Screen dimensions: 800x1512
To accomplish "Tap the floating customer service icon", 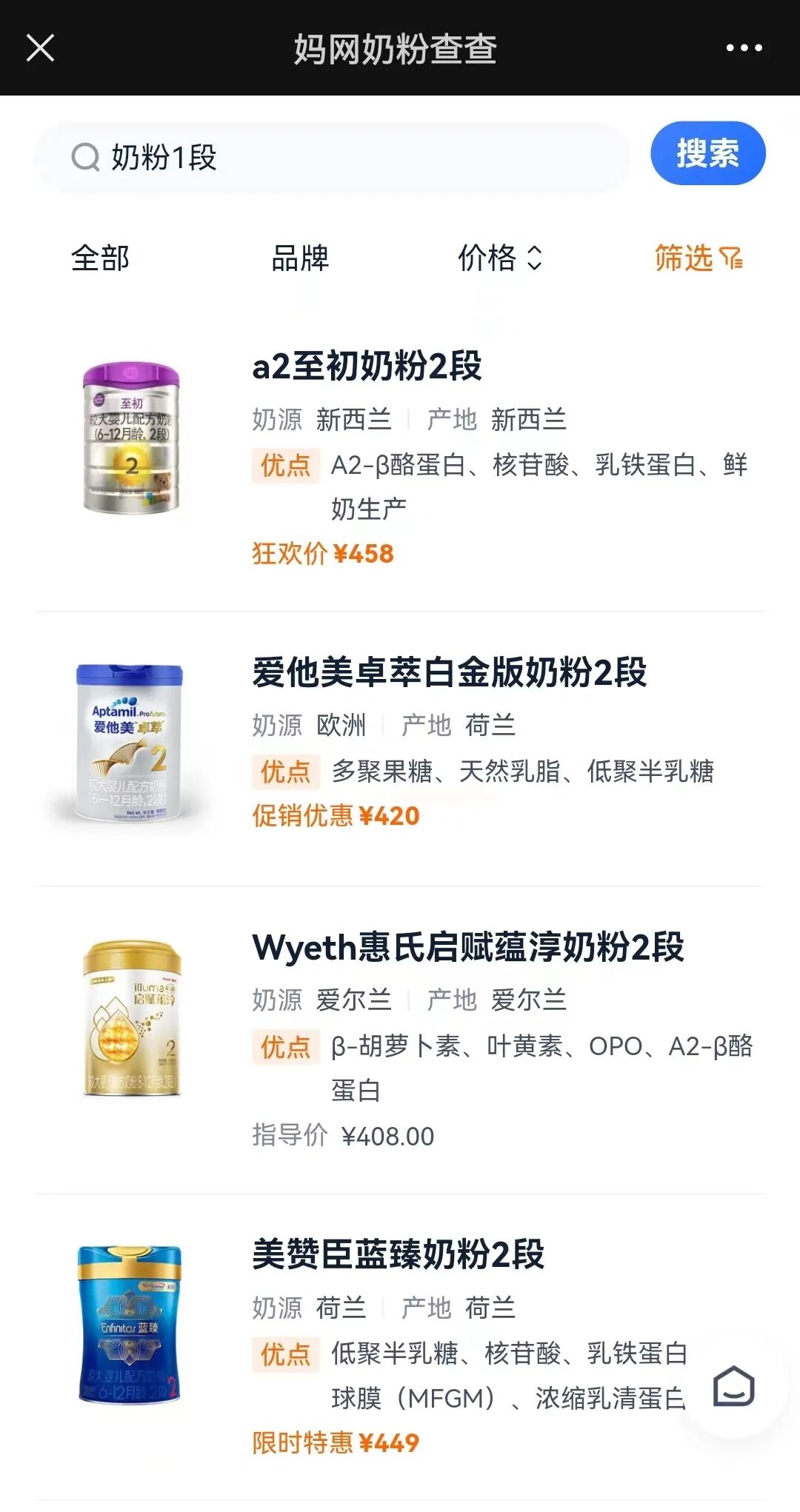I will click(733, 1386).
